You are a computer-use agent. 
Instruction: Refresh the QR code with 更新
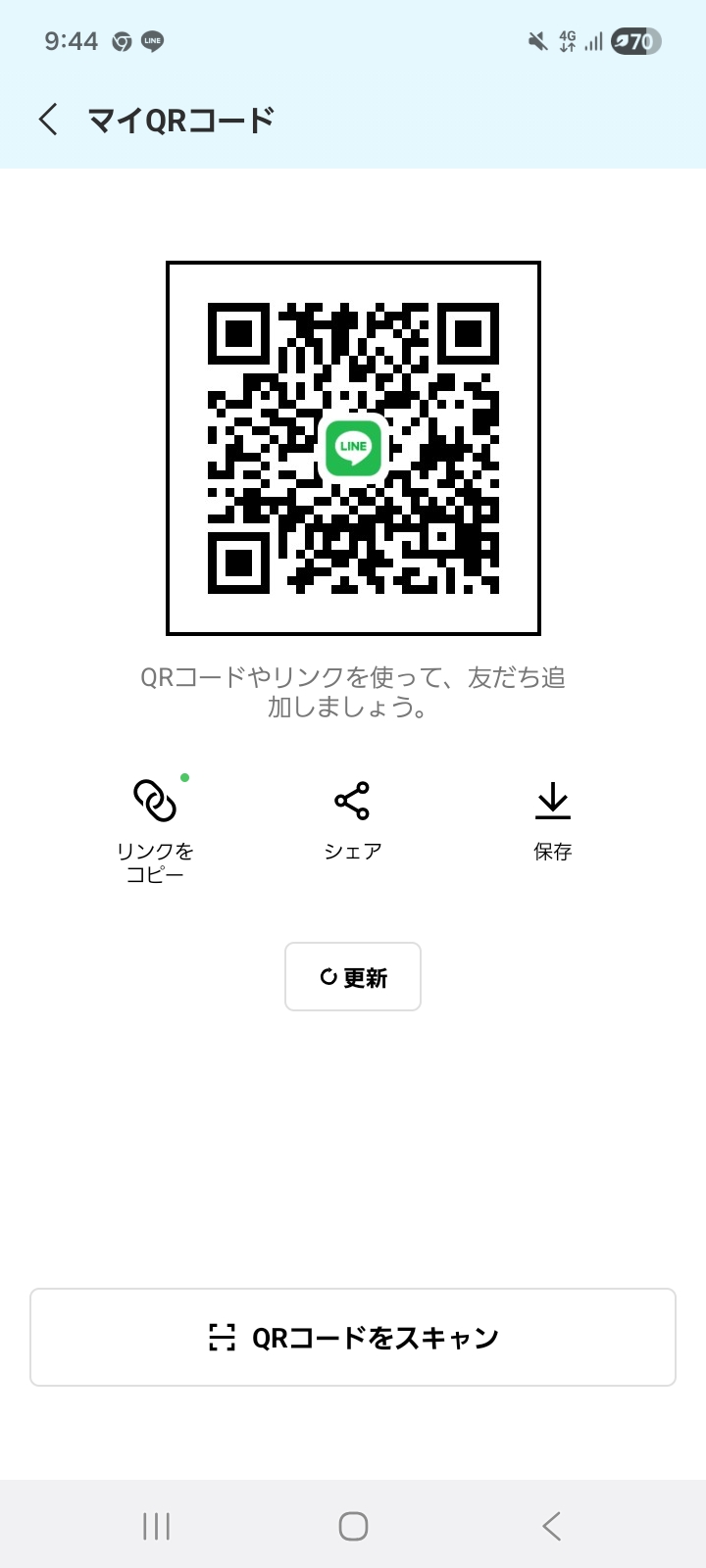[x=353, y=977]
